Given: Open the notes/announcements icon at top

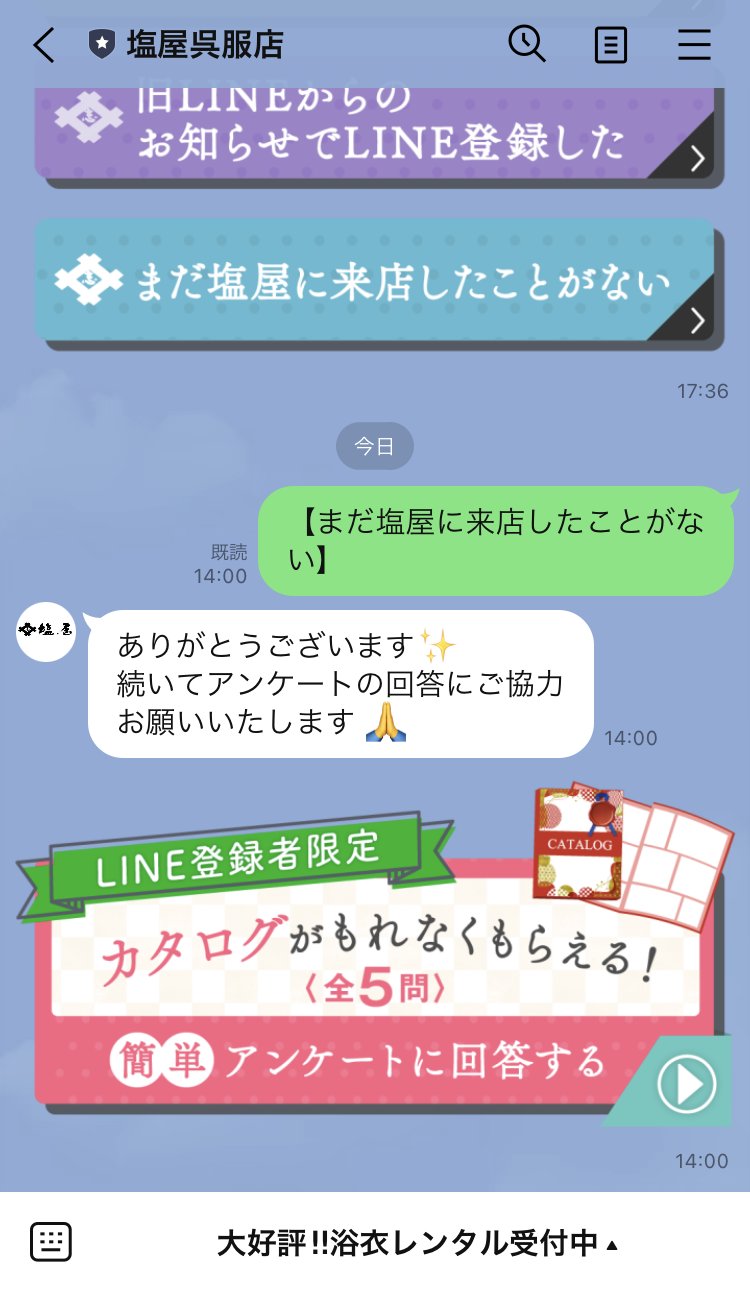Looking at the screenshot, I should point(610,44).
